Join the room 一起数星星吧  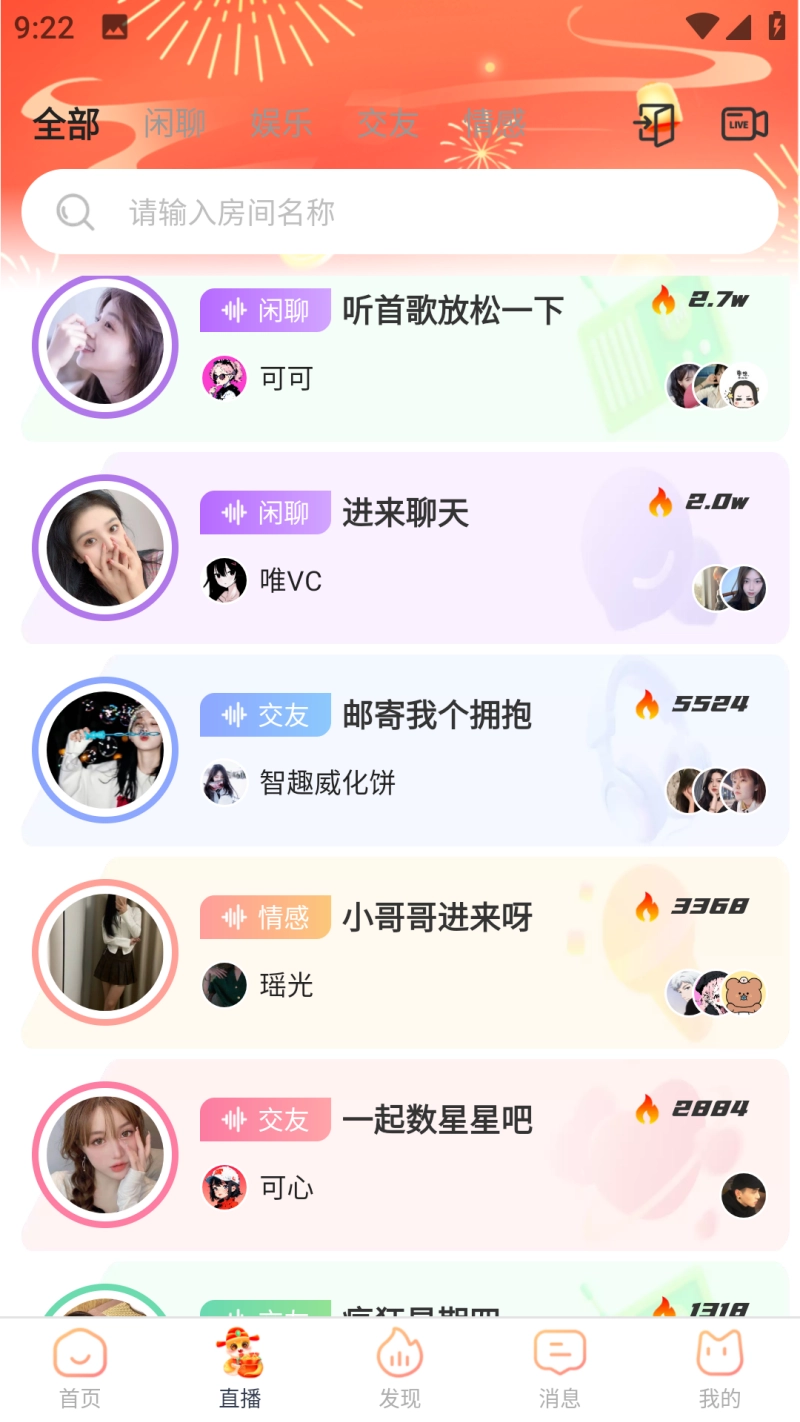[x=436, y=1120]
